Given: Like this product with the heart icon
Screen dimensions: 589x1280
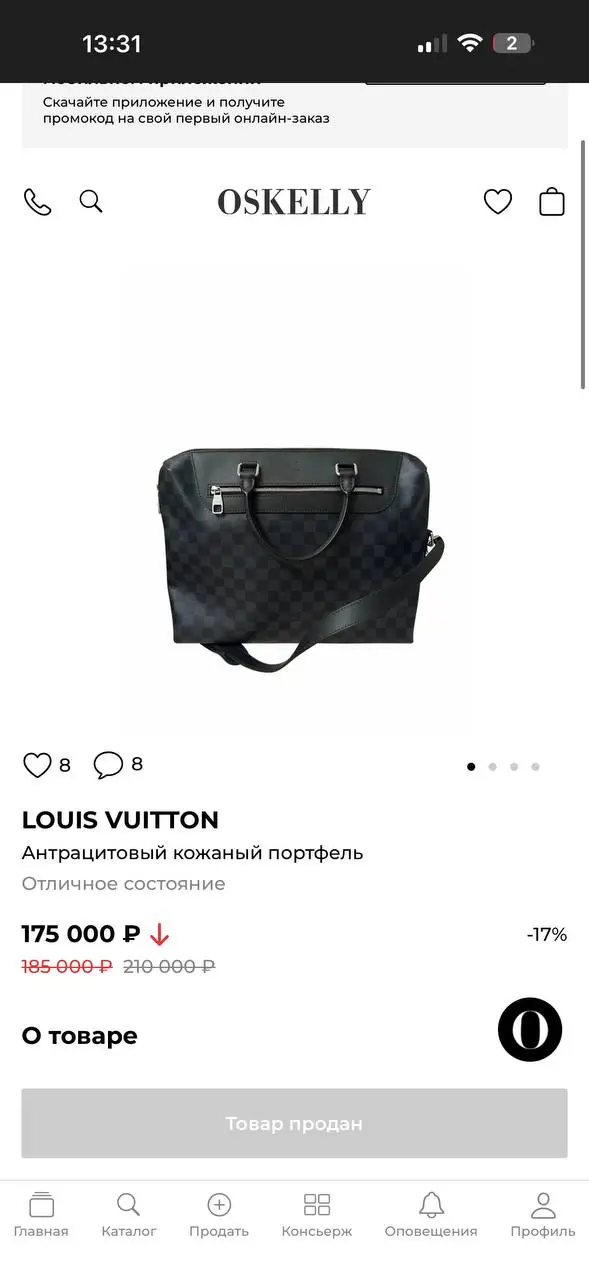Looking at the screenshot, I should click(x=37, y=765).
